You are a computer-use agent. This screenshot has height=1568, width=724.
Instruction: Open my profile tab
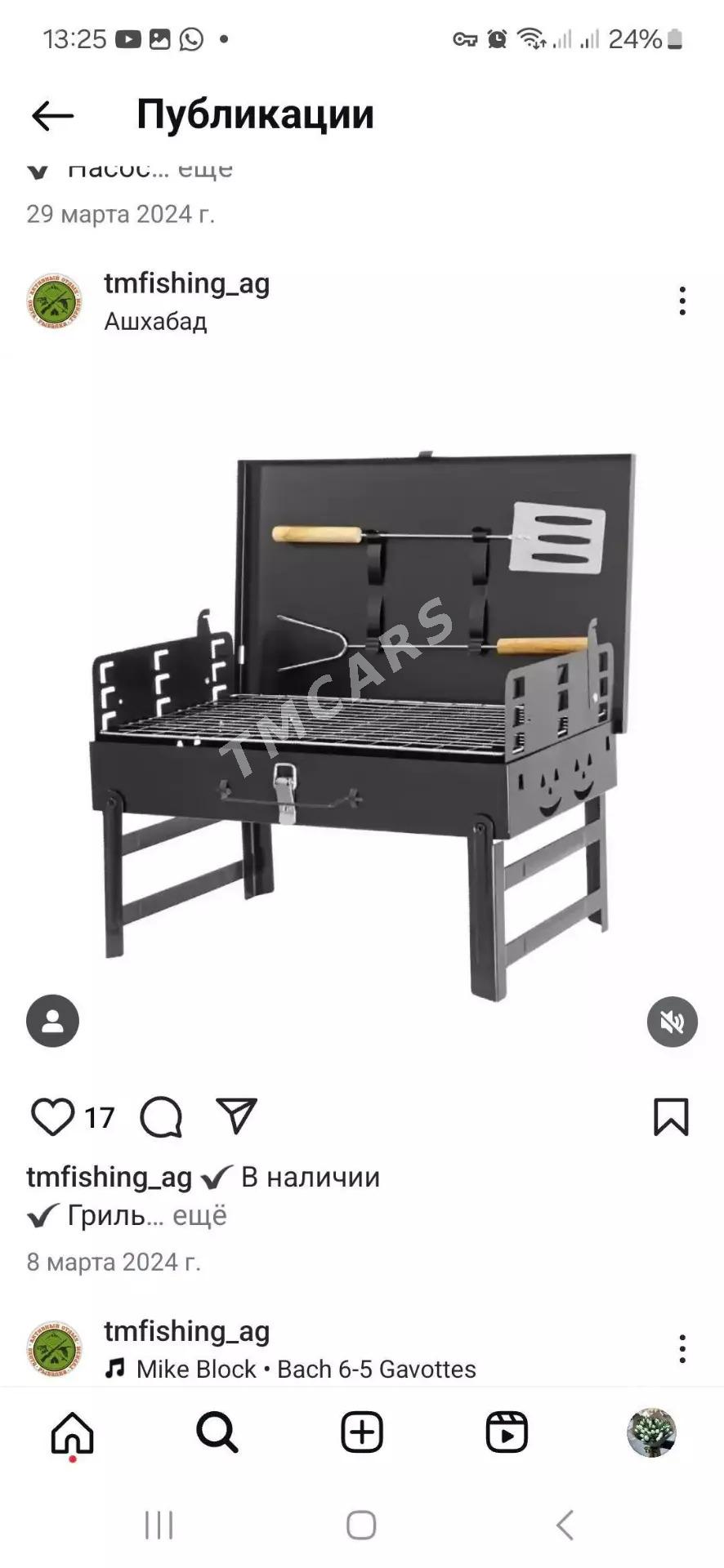(651, 1432)
